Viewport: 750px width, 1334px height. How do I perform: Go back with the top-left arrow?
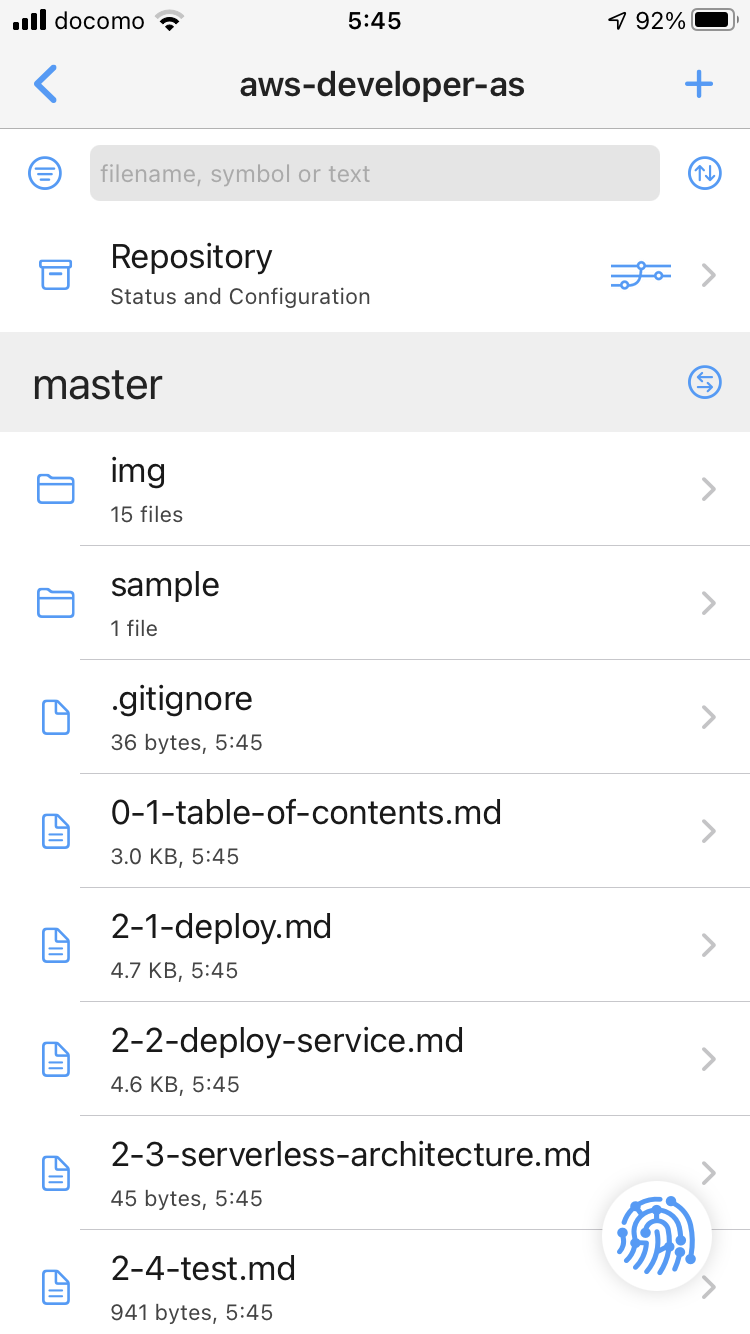point(45,85)
